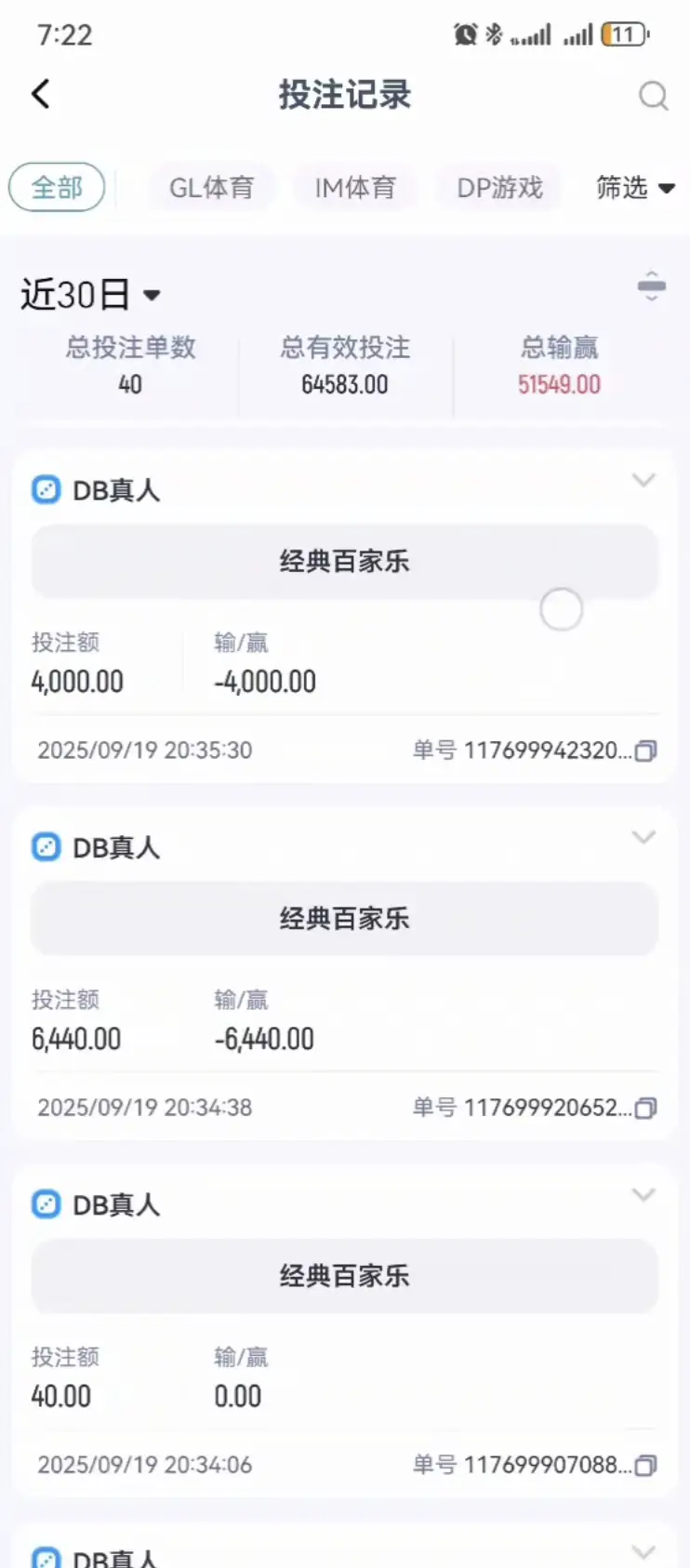Copy order number 117699942320 via copy icon
The height and width of the screenshot is (1568, 690).
tap(645, 751)
